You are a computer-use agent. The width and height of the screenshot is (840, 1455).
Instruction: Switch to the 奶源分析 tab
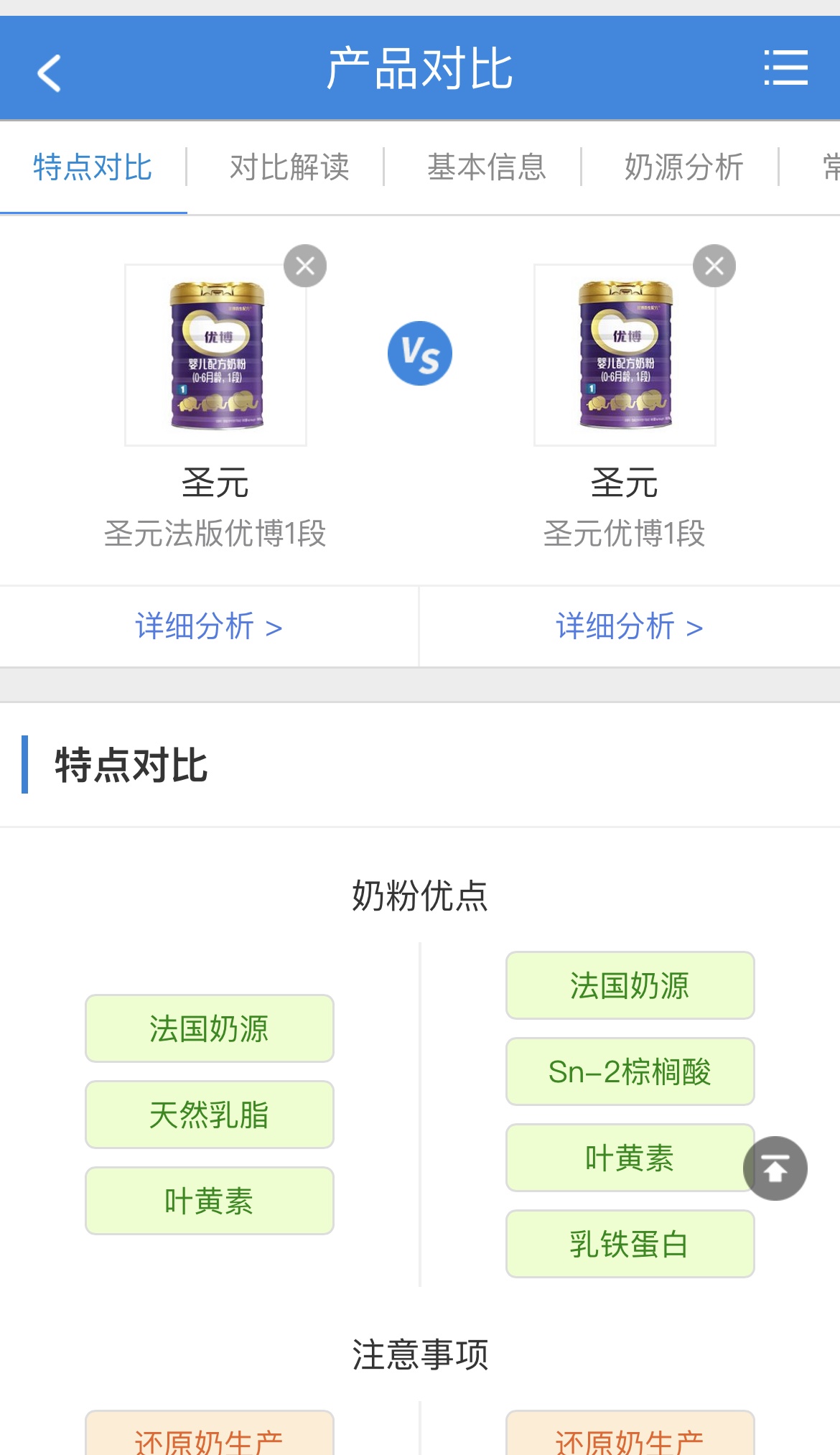pos(683,167)
